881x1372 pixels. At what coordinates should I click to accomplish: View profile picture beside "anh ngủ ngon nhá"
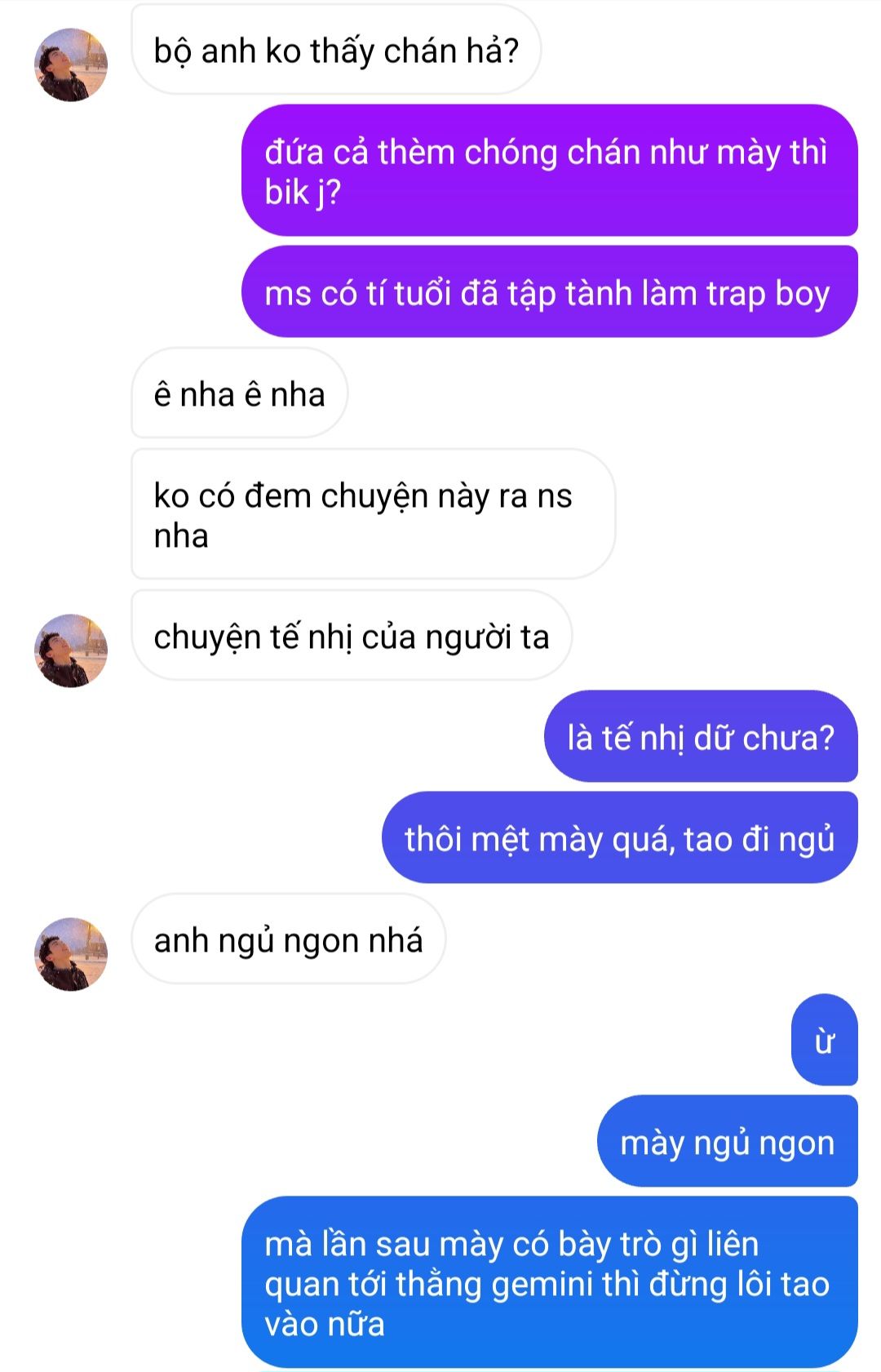click(x=71, y=954)
